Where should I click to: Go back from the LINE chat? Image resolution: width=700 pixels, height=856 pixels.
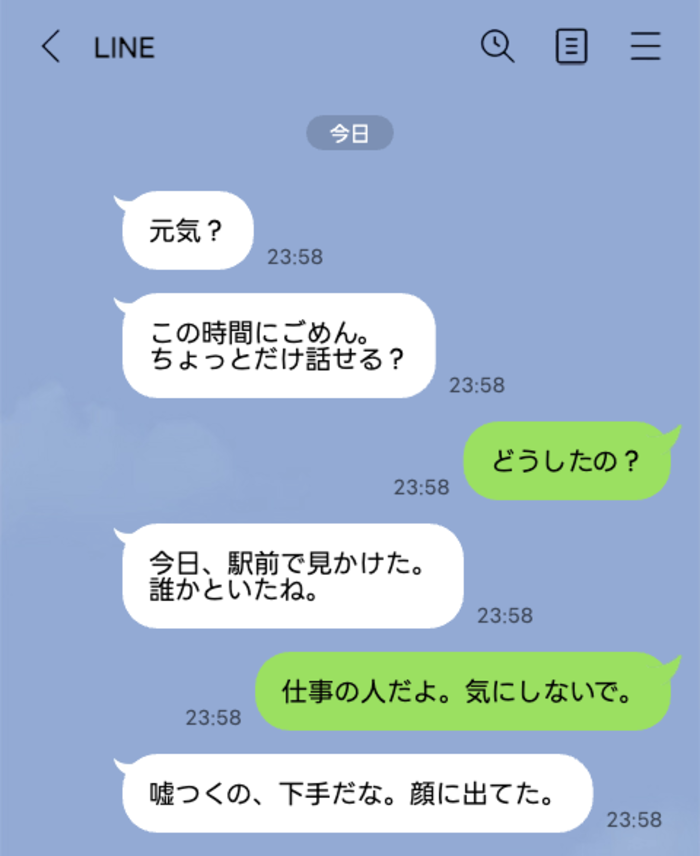click(x=50, y=47)
